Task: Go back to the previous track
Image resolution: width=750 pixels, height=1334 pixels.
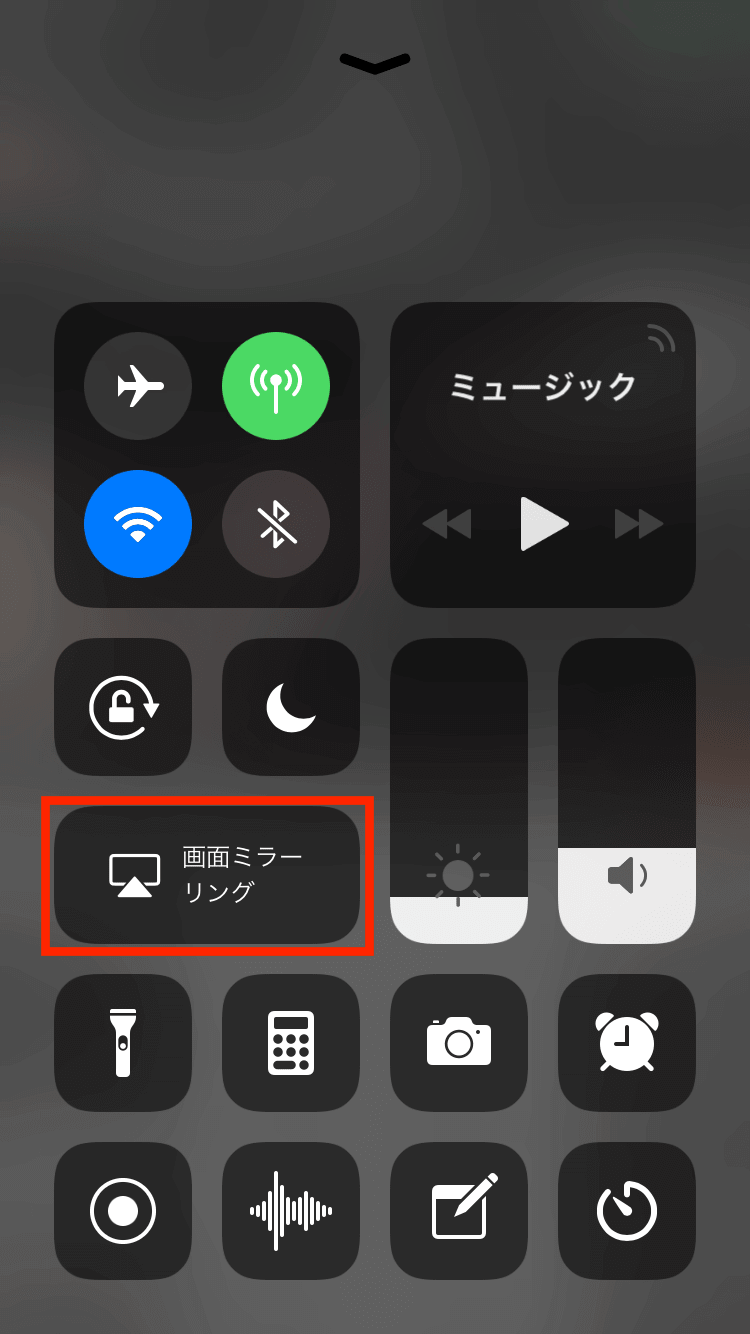Action: coord(446,523)
